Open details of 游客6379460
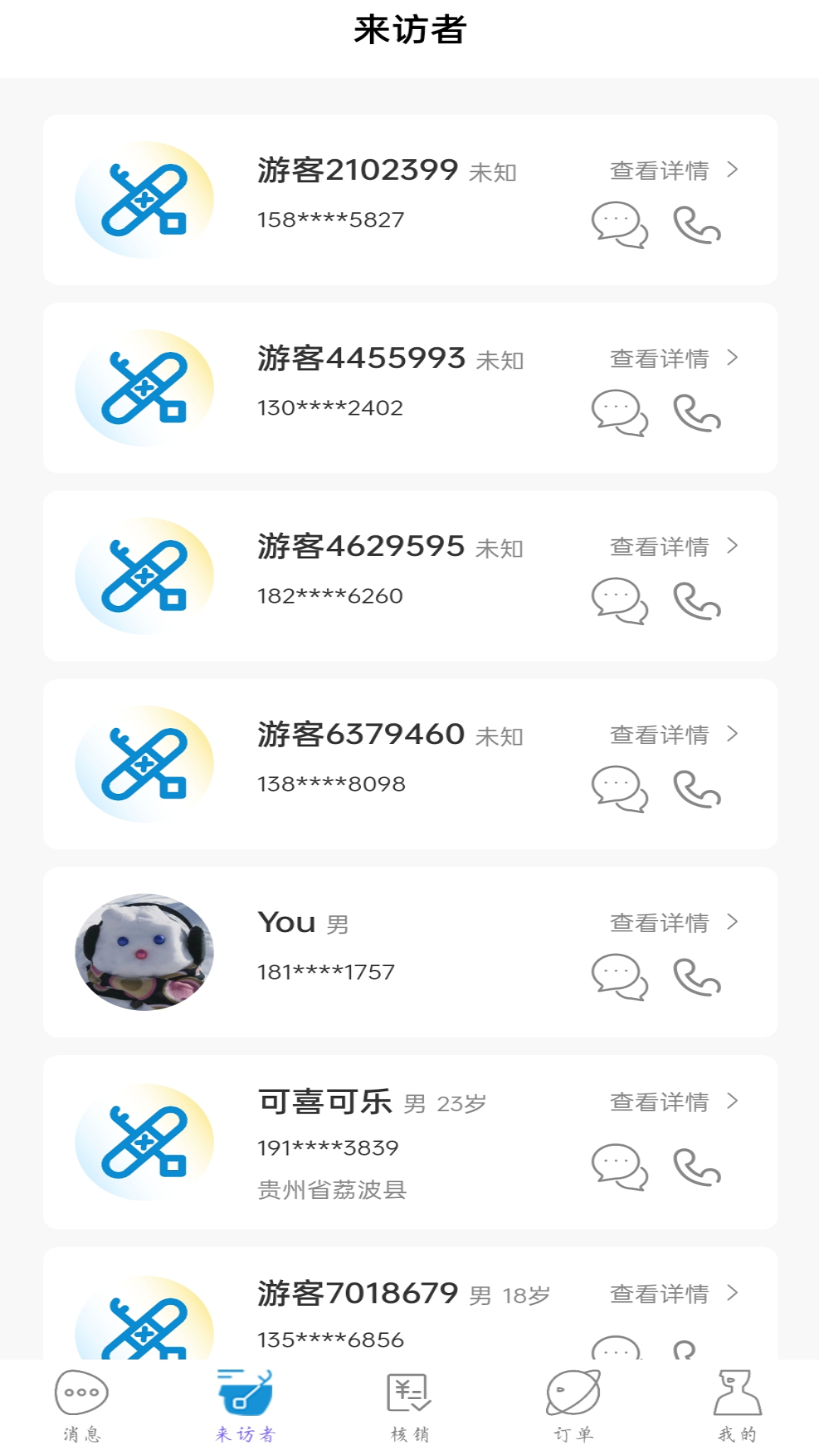The height and width of the screenshot is (1456, 819). [673, 735]
